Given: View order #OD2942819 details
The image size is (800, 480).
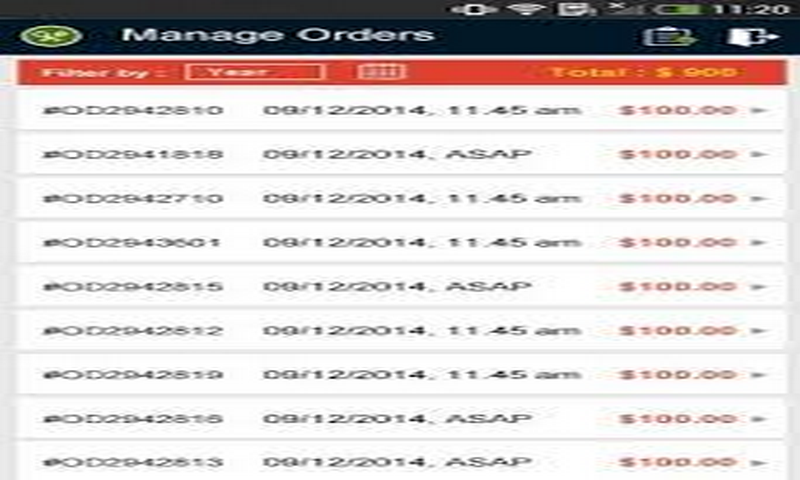Looking at the screenshot, I should [x=400, y=374].
